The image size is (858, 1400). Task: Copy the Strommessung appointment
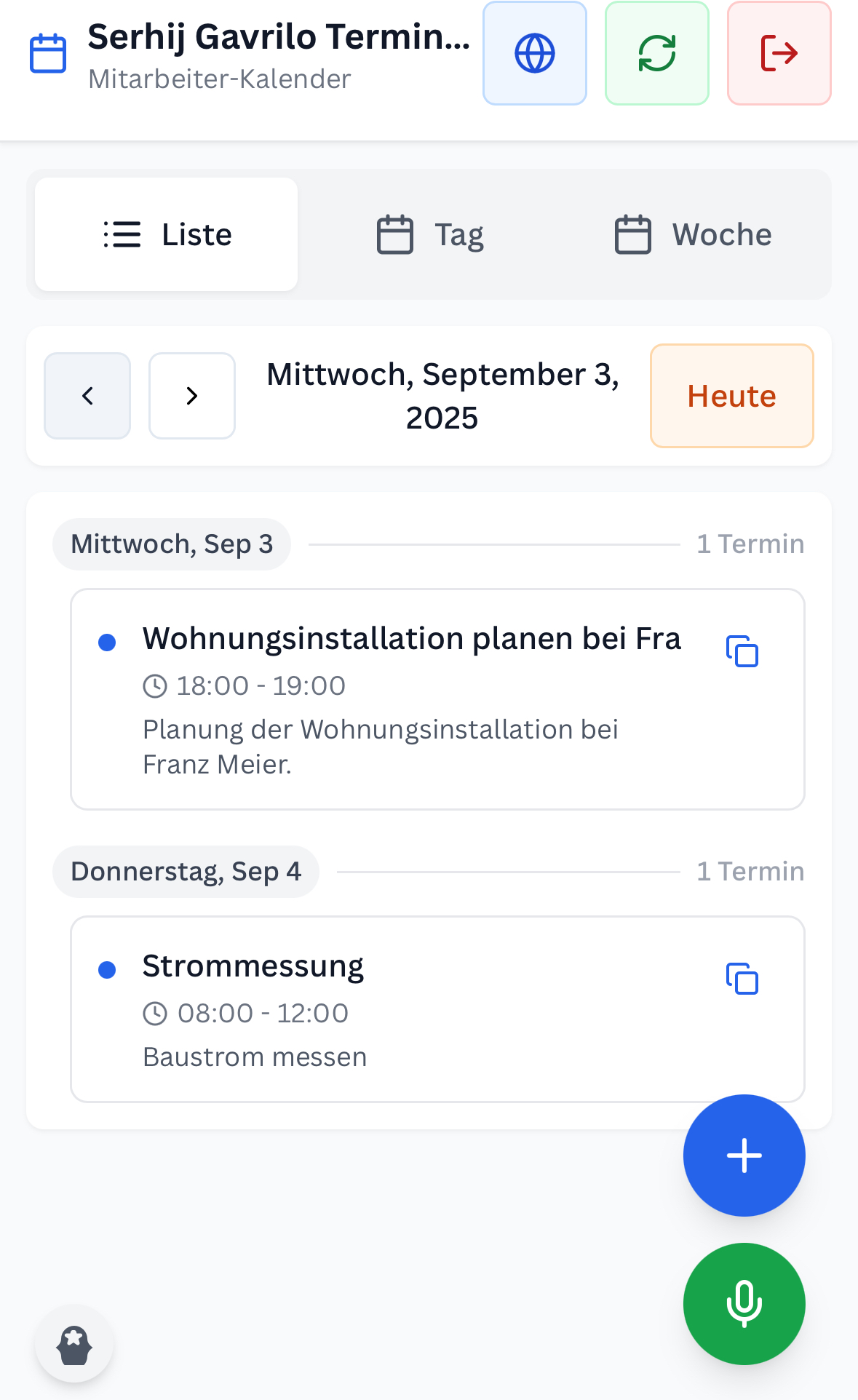[x=743, y=979]
